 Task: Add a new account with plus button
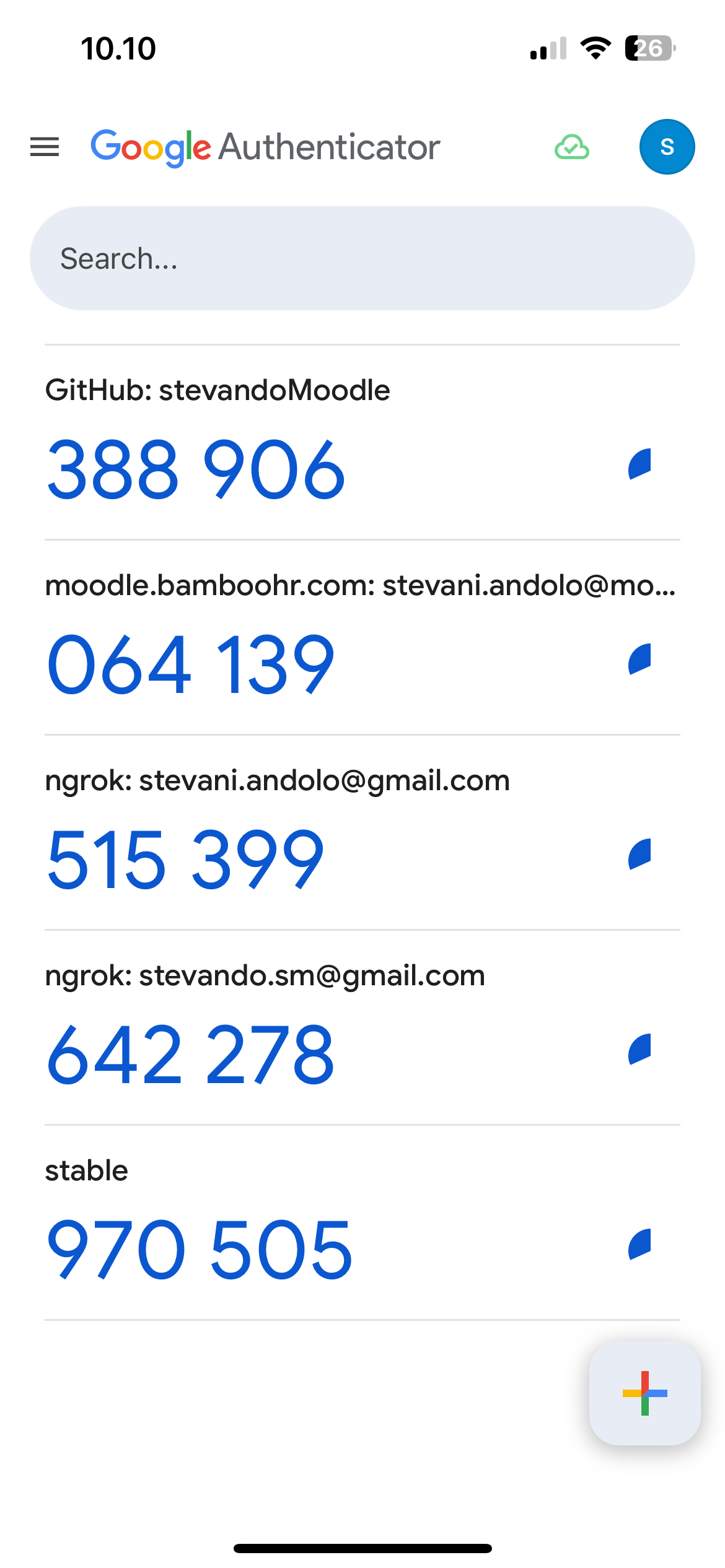tap(644, 1393)
